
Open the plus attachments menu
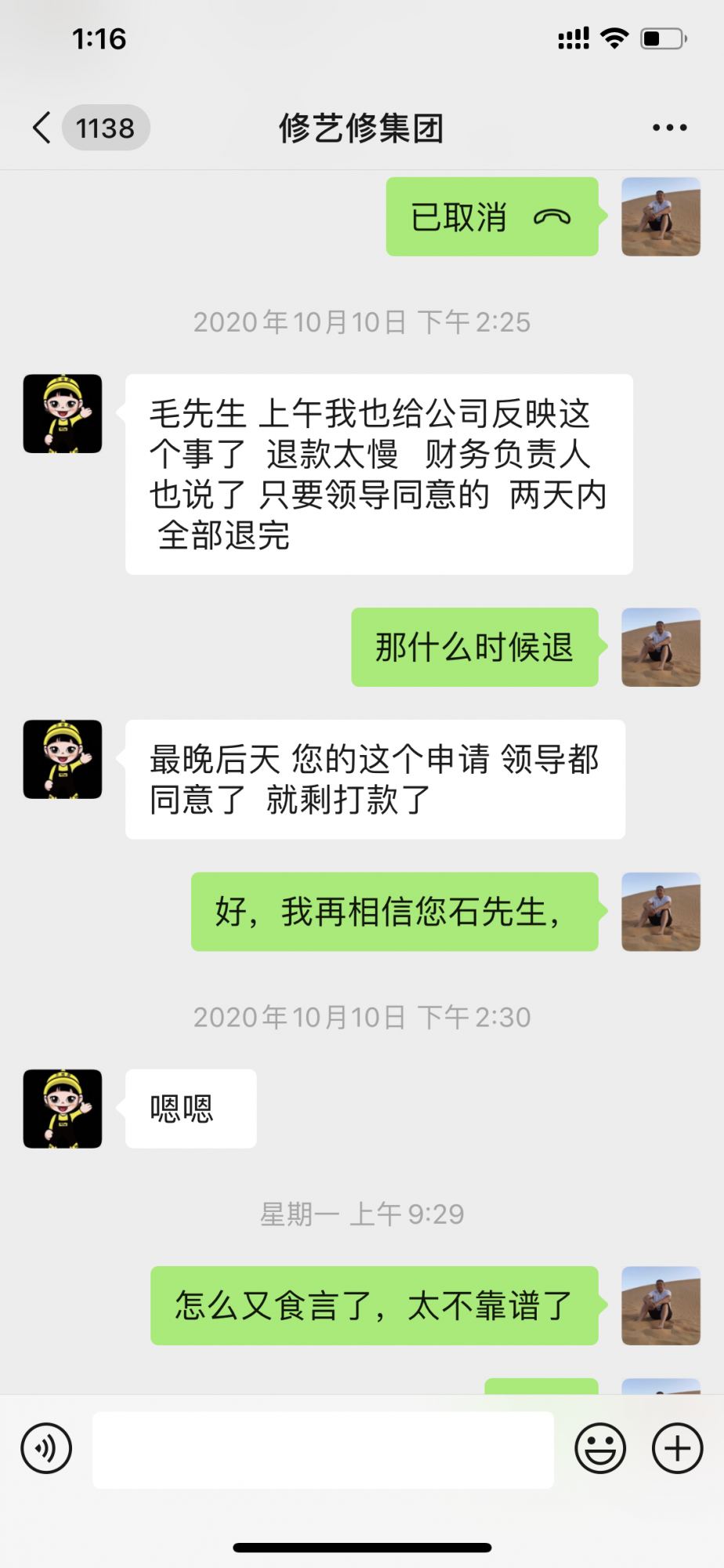677,1448
